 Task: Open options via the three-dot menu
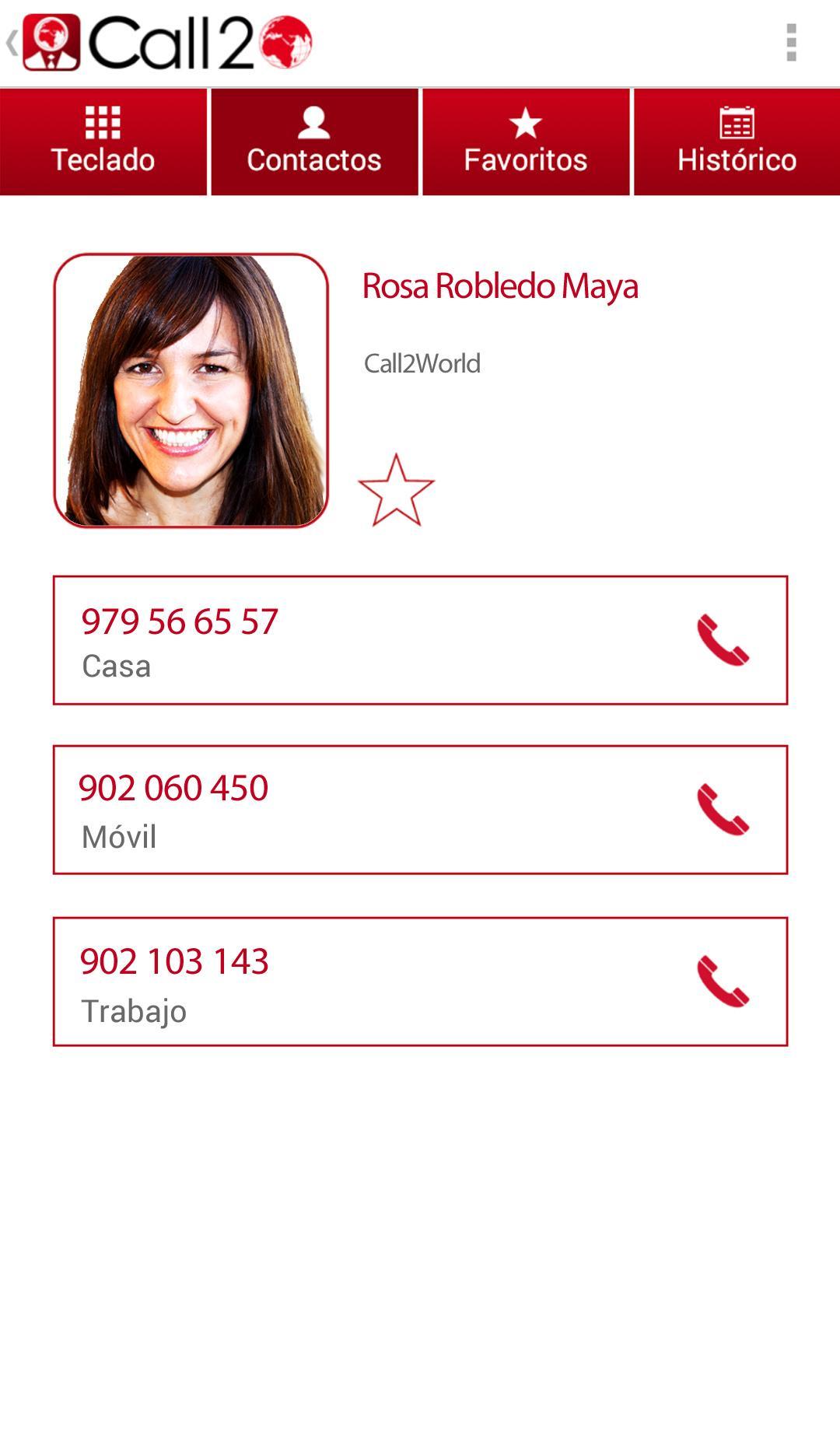point(793,40)
